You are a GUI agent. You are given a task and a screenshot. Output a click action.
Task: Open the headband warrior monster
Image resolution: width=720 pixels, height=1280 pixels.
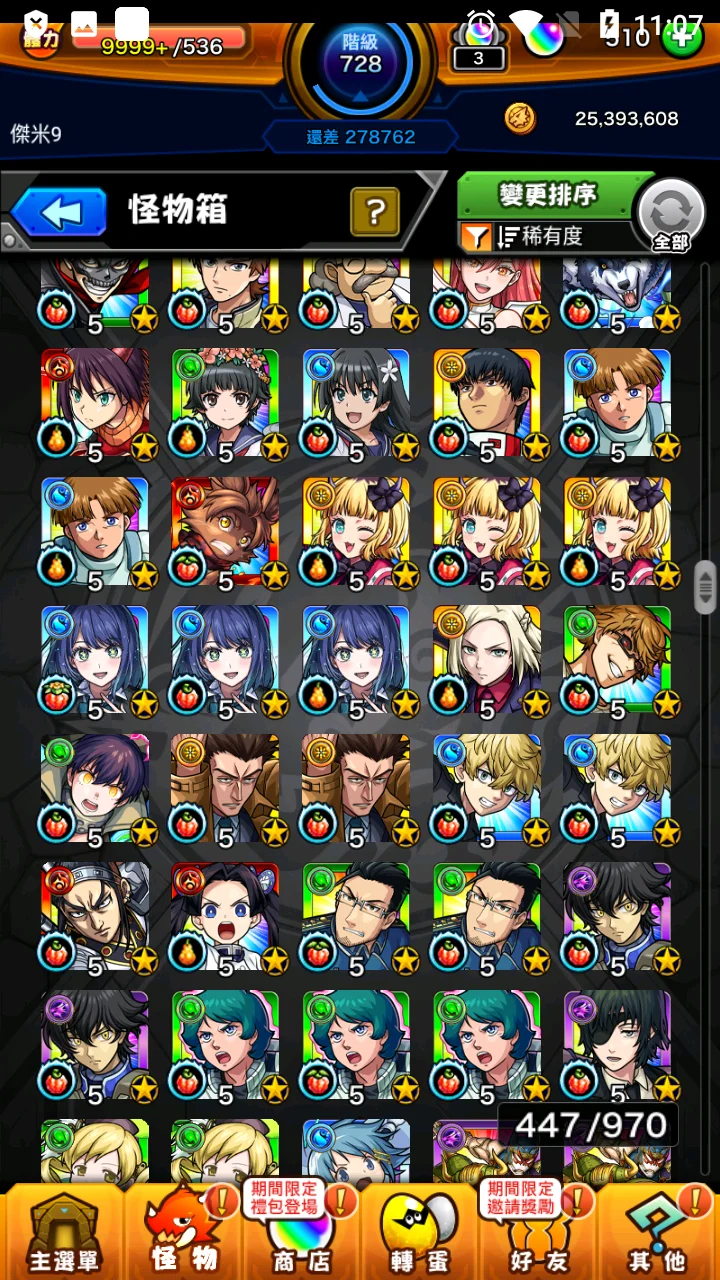point(95,917)
